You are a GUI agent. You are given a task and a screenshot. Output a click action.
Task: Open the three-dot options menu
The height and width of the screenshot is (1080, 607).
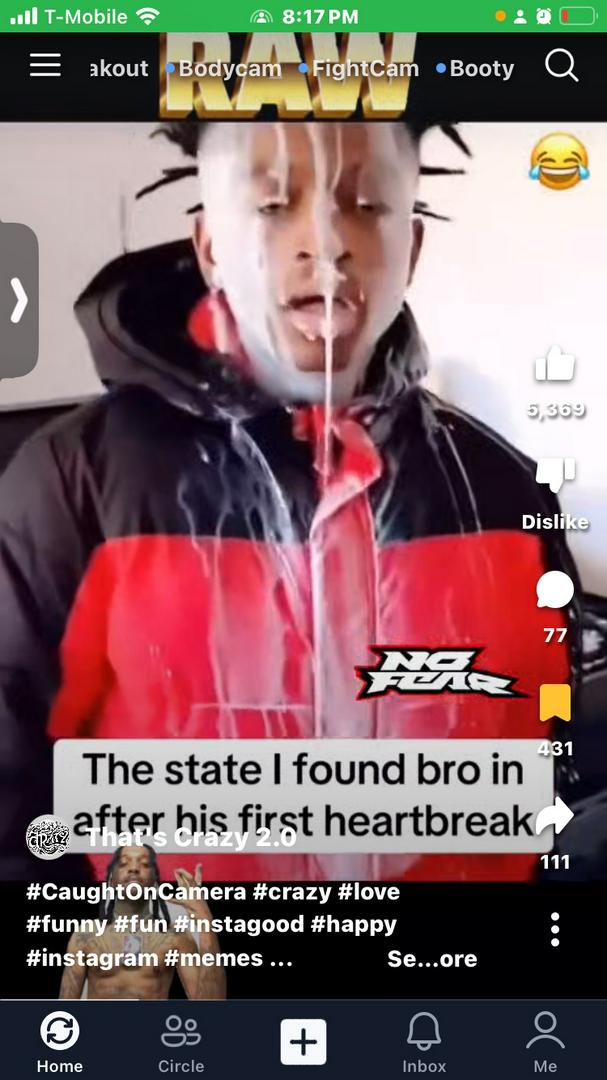pos(555,929)
